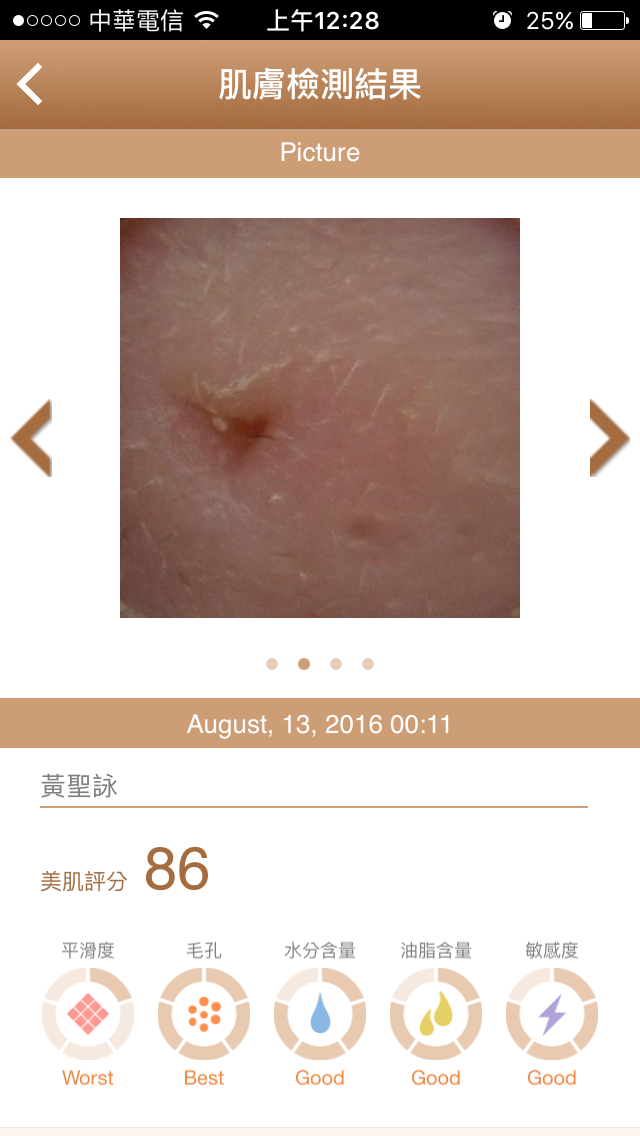
Task: Check the 油脂含量 indicator
Action: pyautogui.click(x=436, y=1014)
